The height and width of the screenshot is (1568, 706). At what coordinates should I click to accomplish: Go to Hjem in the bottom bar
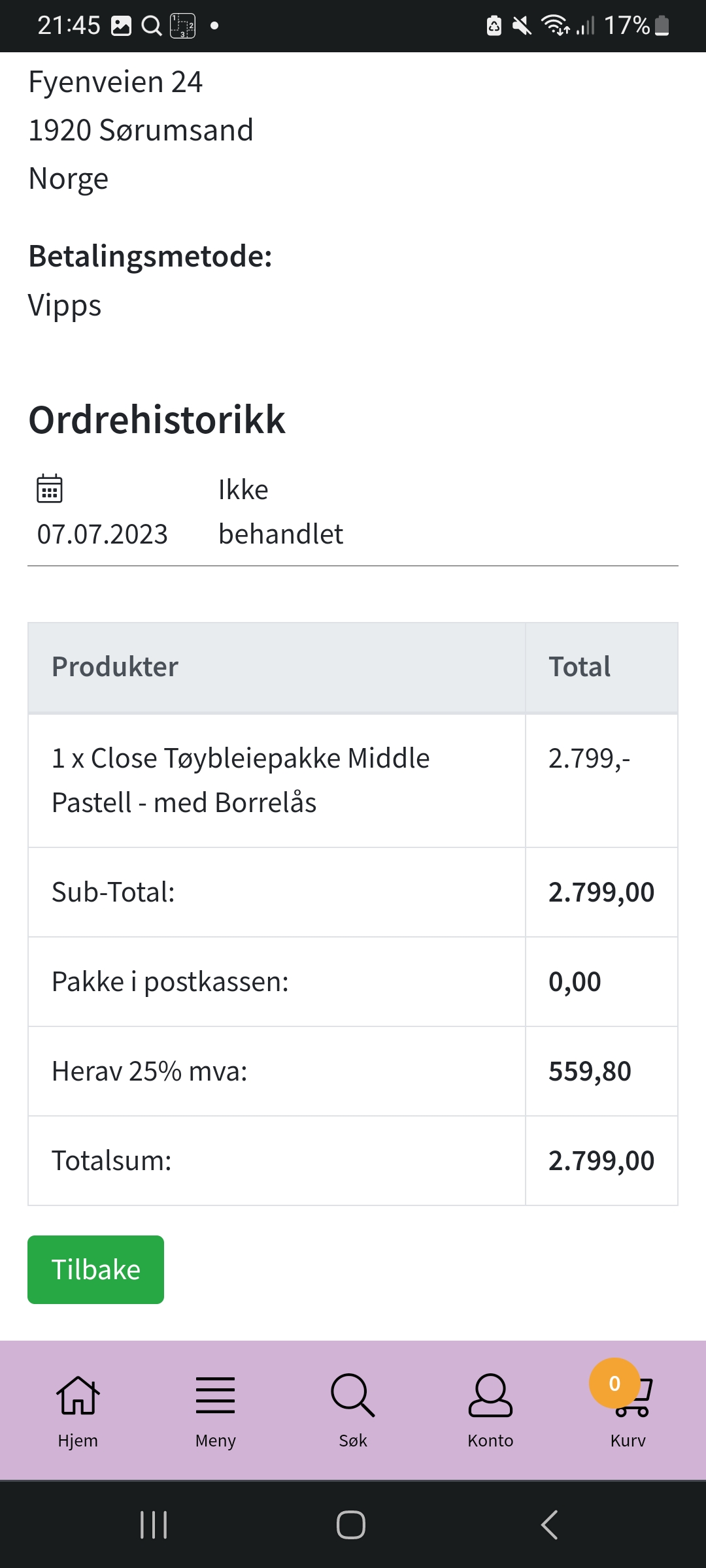78,1411
